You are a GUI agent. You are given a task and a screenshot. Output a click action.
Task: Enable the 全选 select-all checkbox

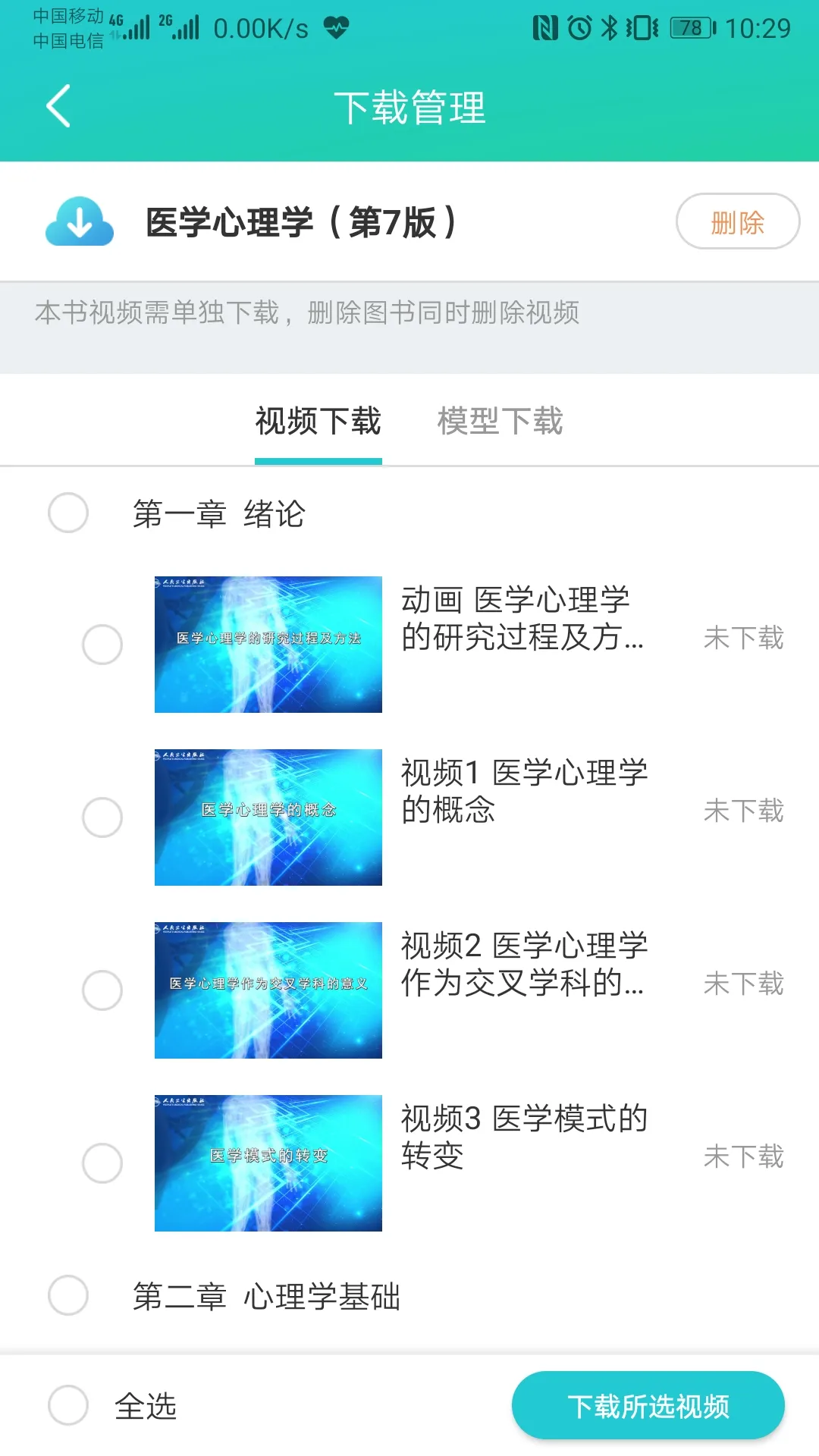67,1408
